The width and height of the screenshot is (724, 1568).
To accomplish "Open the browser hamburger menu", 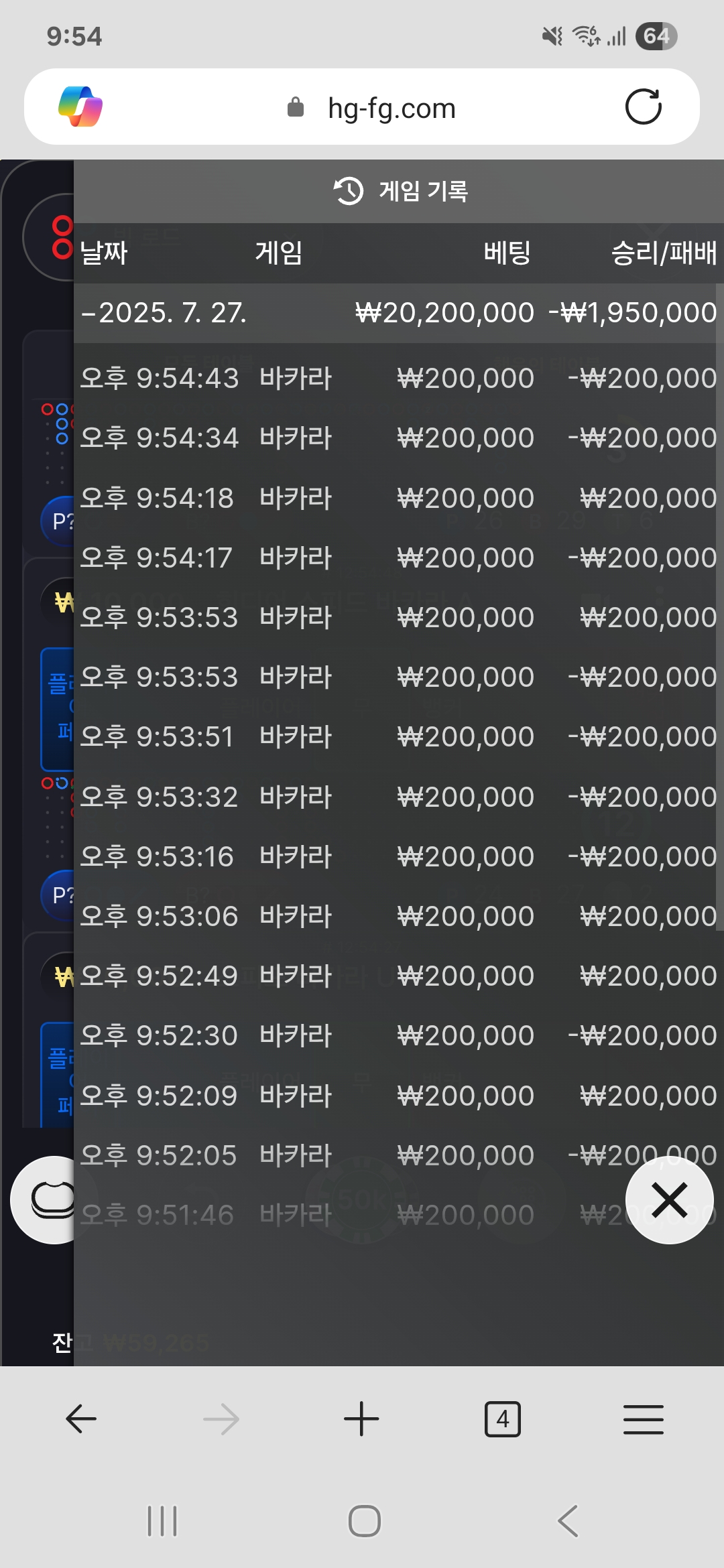I will click(x=643, y=1419).
